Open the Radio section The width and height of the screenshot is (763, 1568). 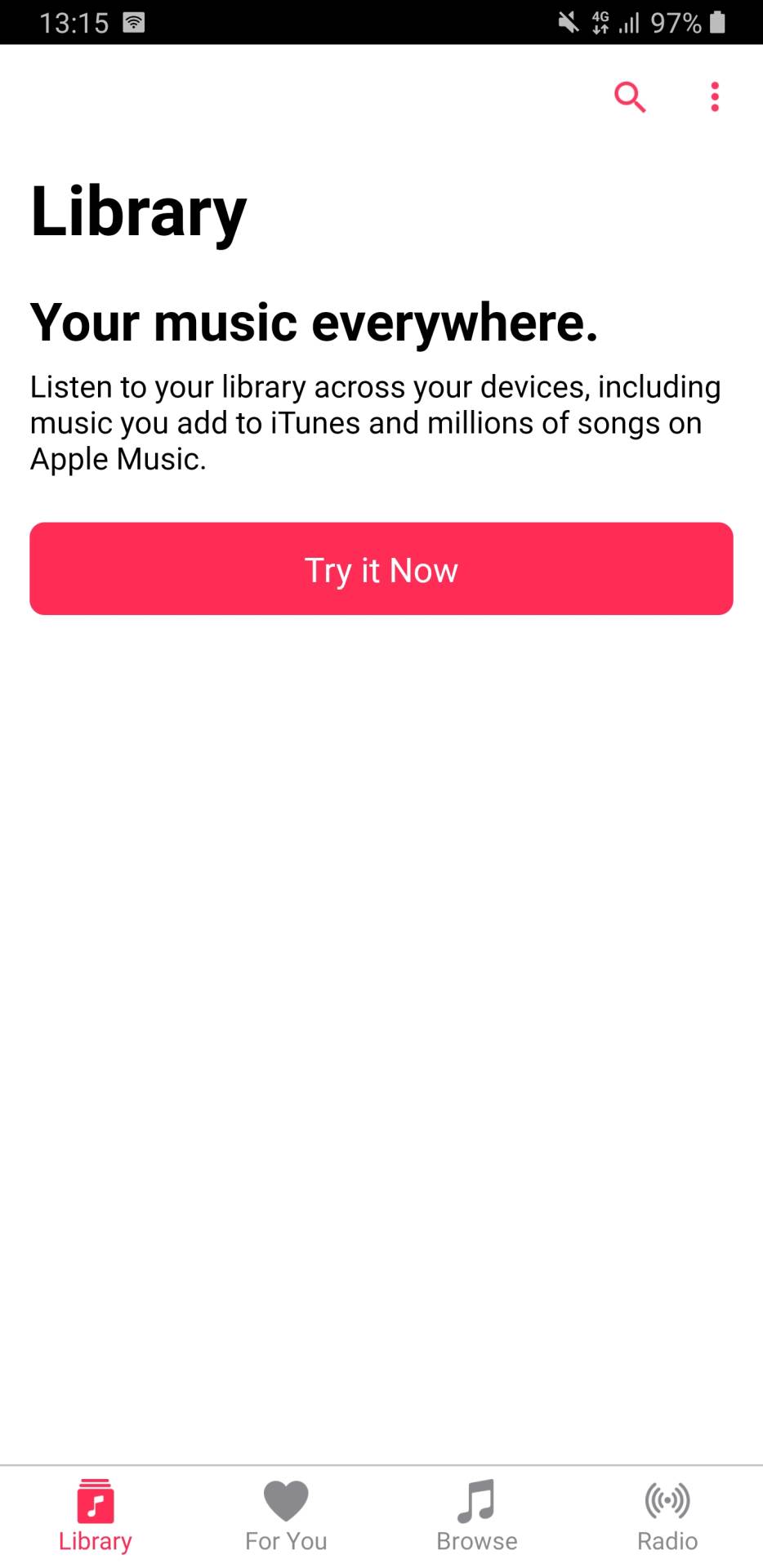(667, 1539)
